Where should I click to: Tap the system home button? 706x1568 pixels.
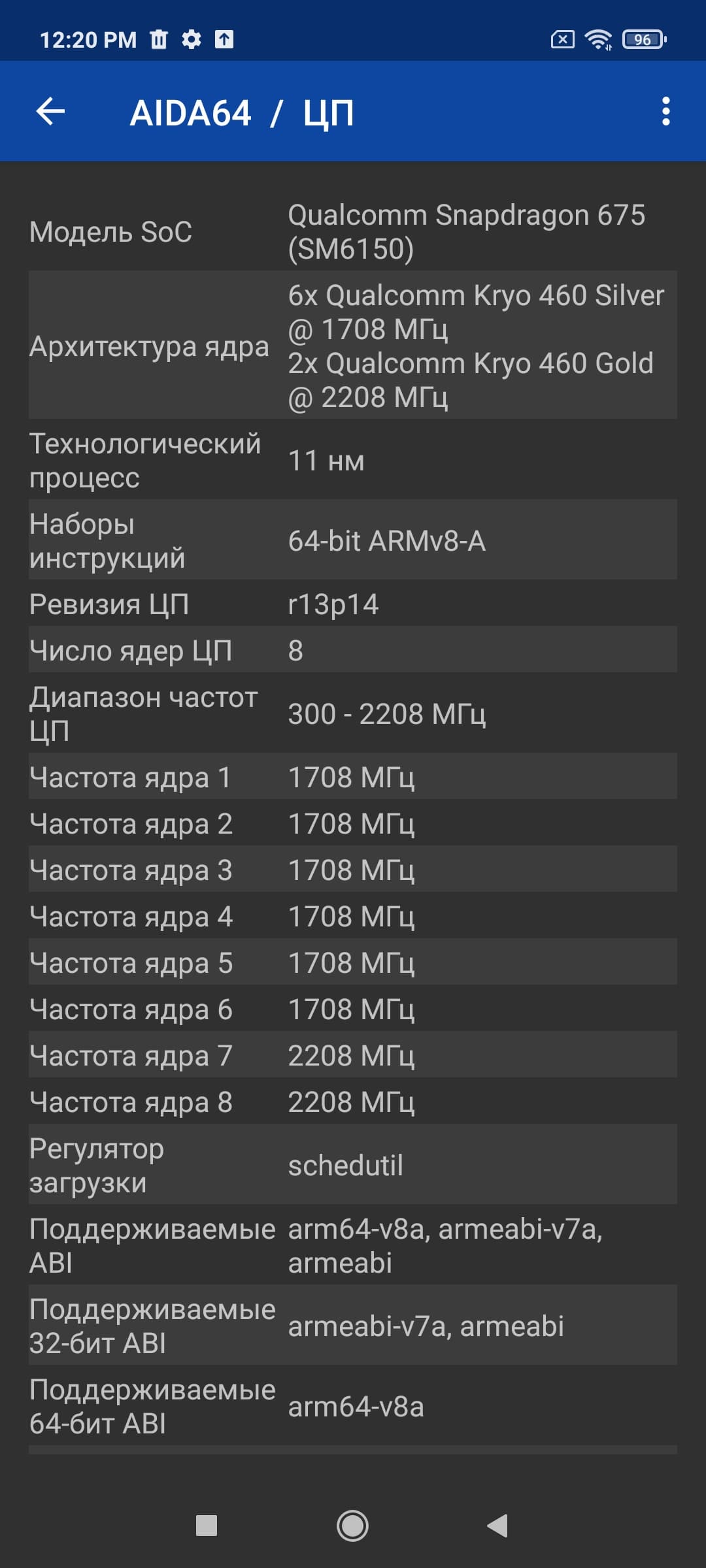click(352, 1526)
